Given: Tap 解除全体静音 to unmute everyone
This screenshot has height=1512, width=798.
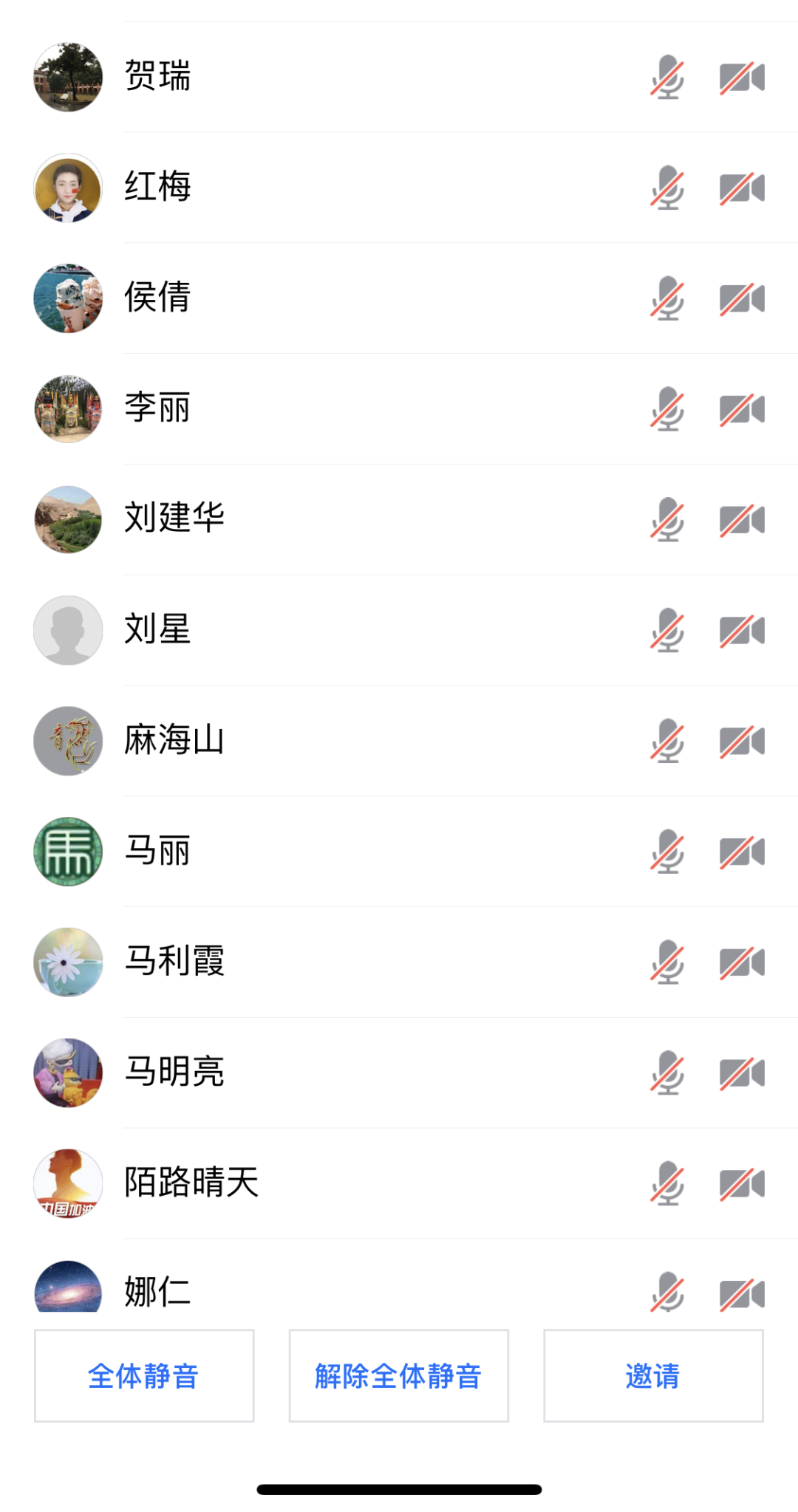Looking at the screenshot, I should point(398,1375).
